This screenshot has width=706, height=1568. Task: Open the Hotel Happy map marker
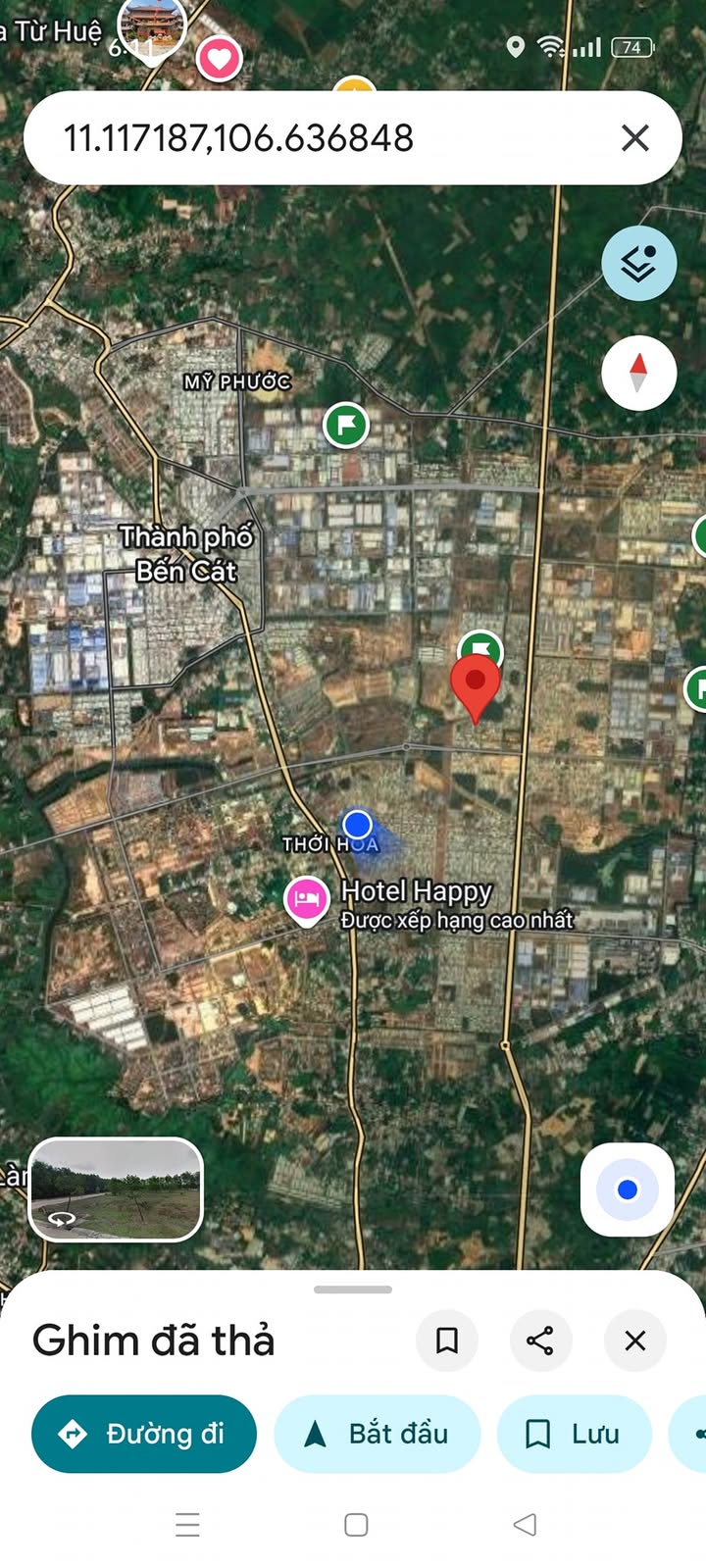click(307, 898)
